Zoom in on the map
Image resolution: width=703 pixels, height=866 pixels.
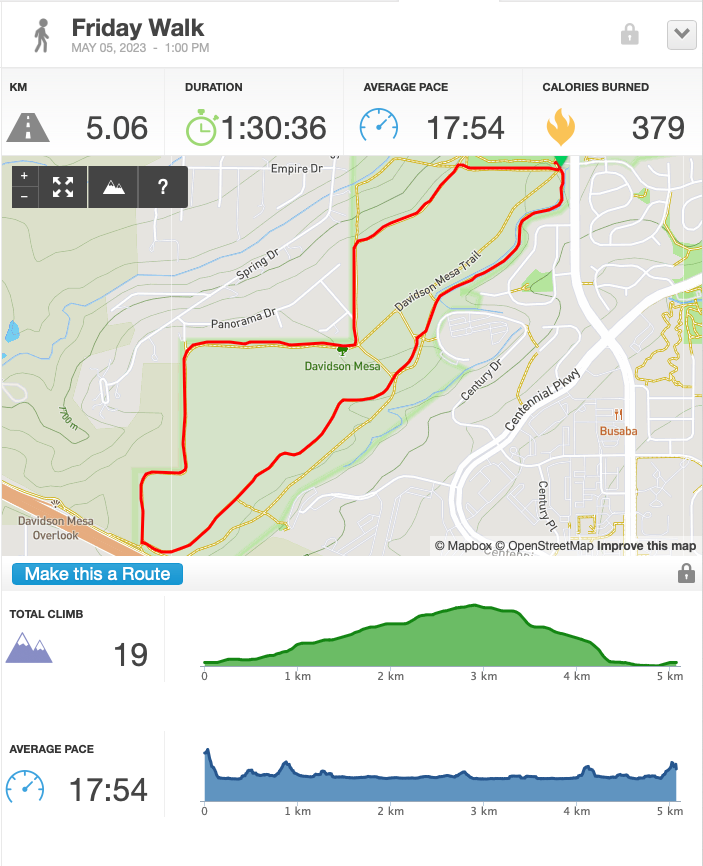[x=24, y=176]
